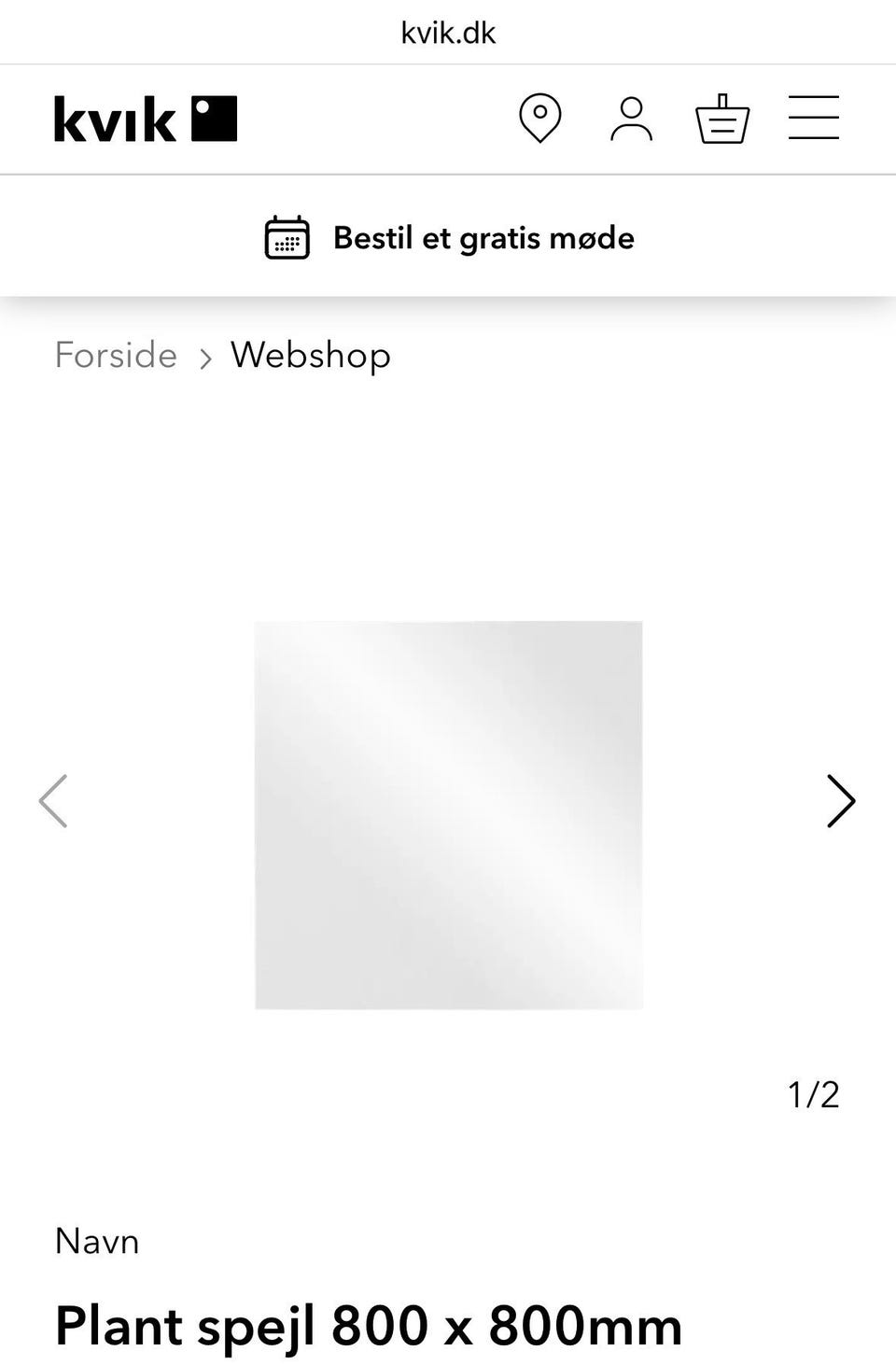The width and height of the screenshot is (896, 1365).
Task: Click the calendar icon next to meeting booking
Action: (x=287, y=237)
